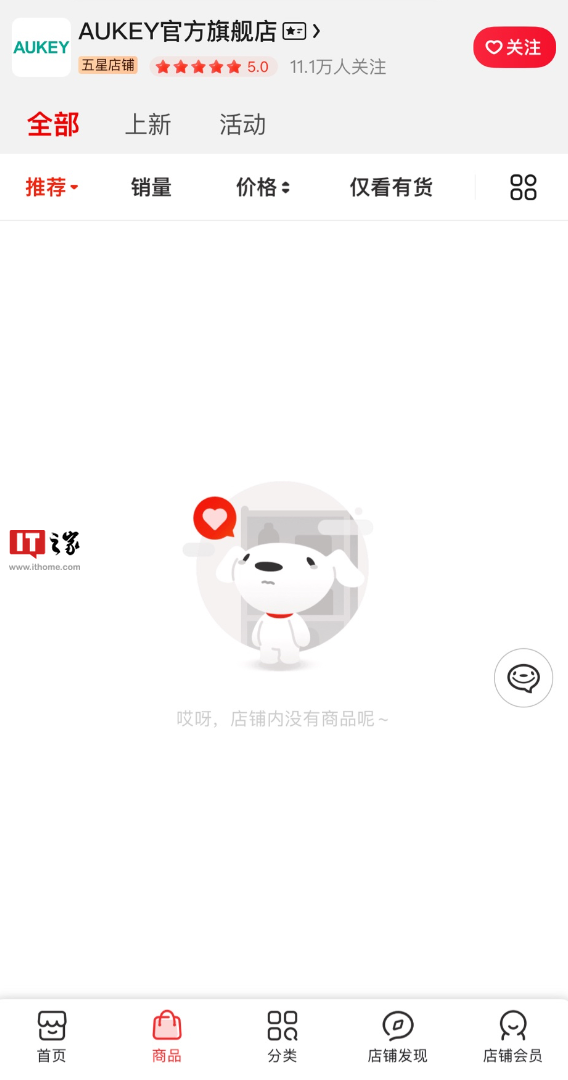Viewport: 568px width, 1080px height.
Task: Switch to the 活动 tab
Action: [242, 125]
